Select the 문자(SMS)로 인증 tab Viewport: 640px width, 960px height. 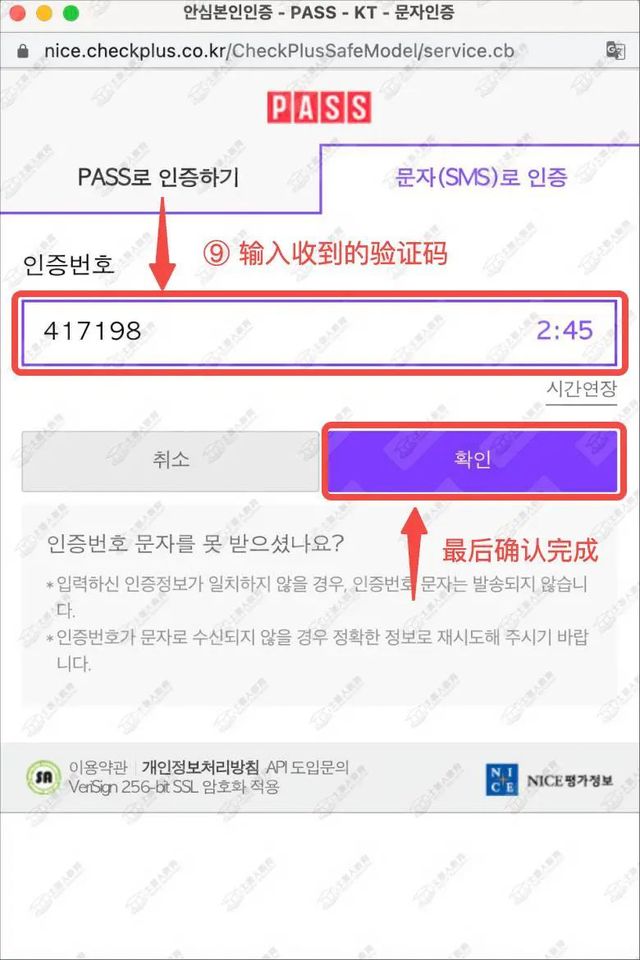click(481, 178)
